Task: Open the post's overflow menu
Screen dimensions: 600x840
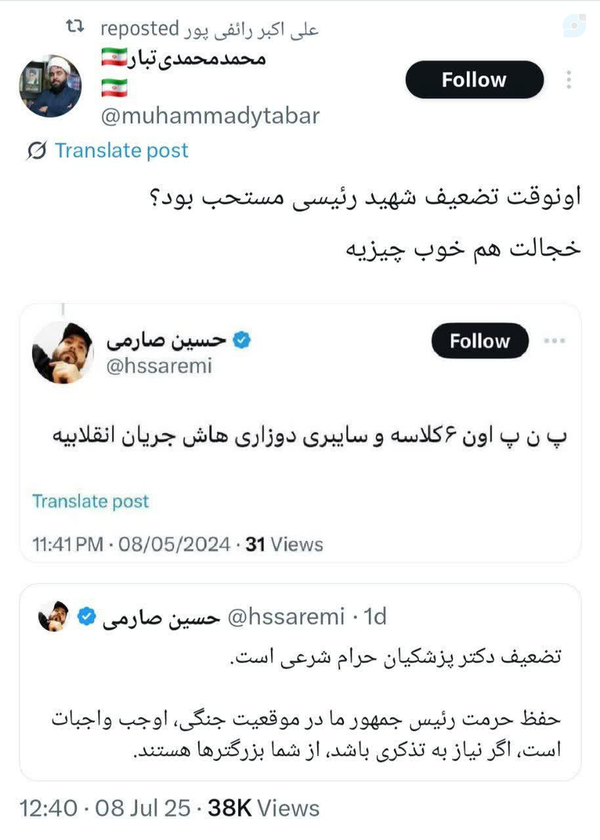Action: [569, 80]
